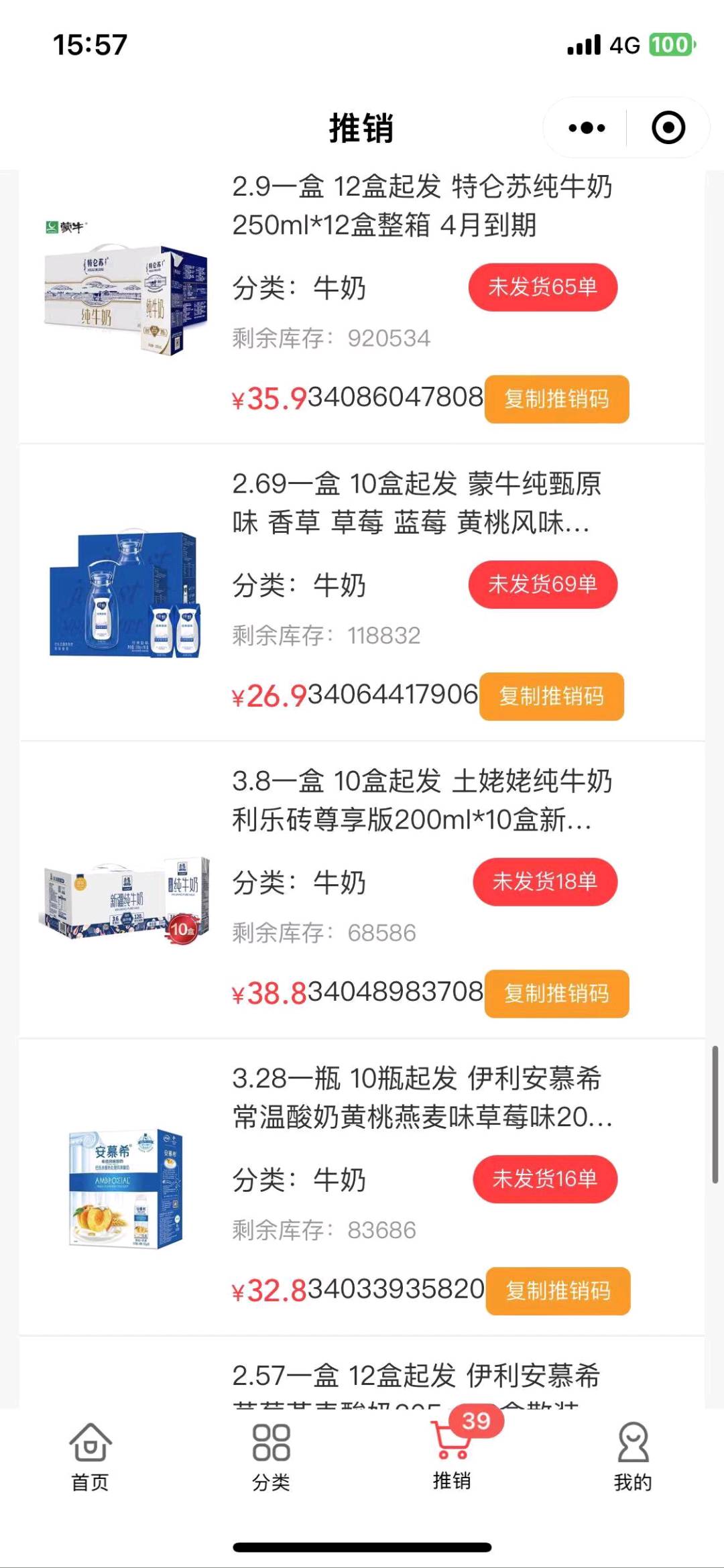Close the mini program via circle icon
Viewport: 724px width, 1568px height.
[x=668, y=127]
